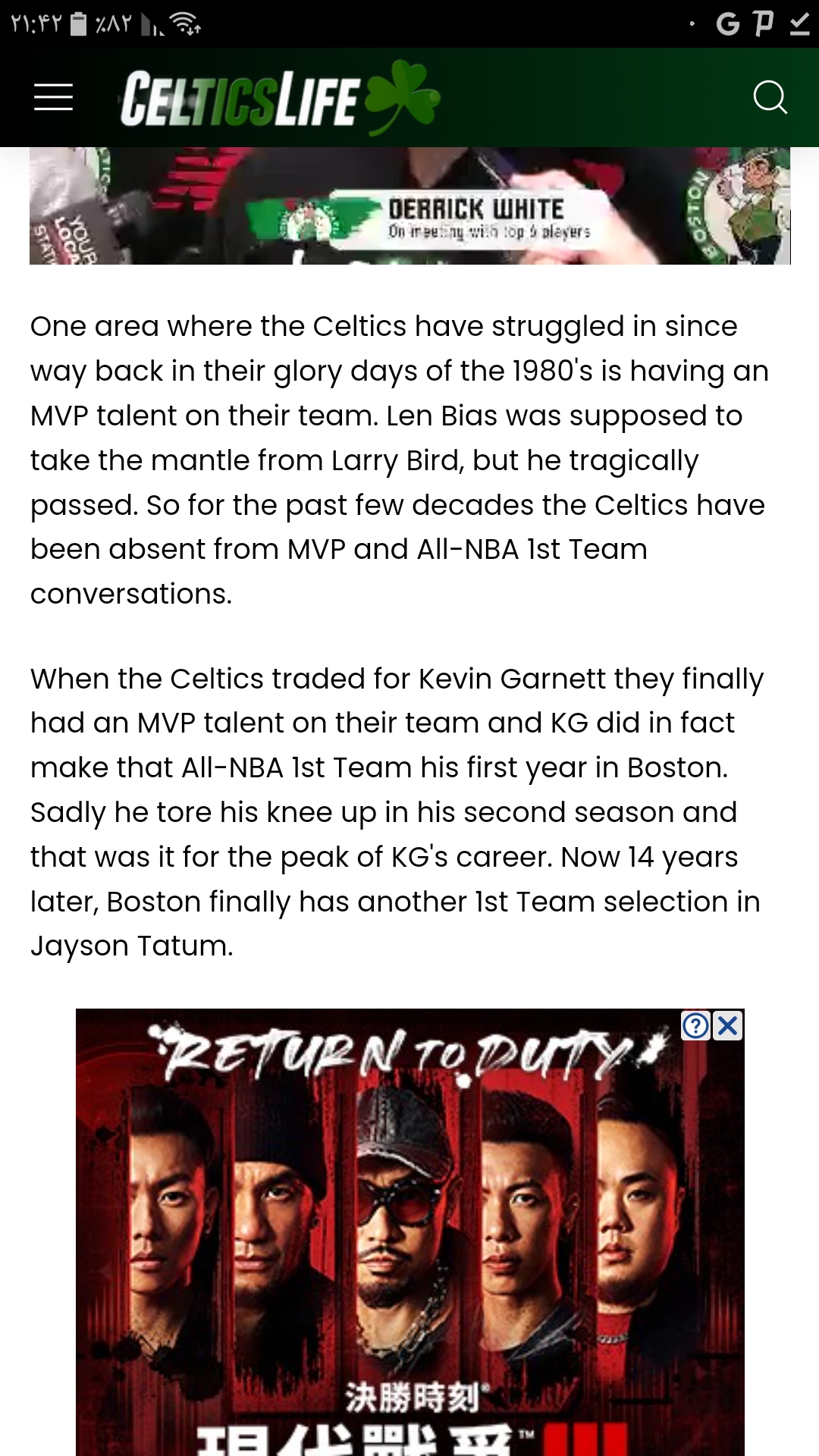This screenshot has width=819, height=1456.
Task: Open the hamburger navigation menu
Action: tap(53, 97)
